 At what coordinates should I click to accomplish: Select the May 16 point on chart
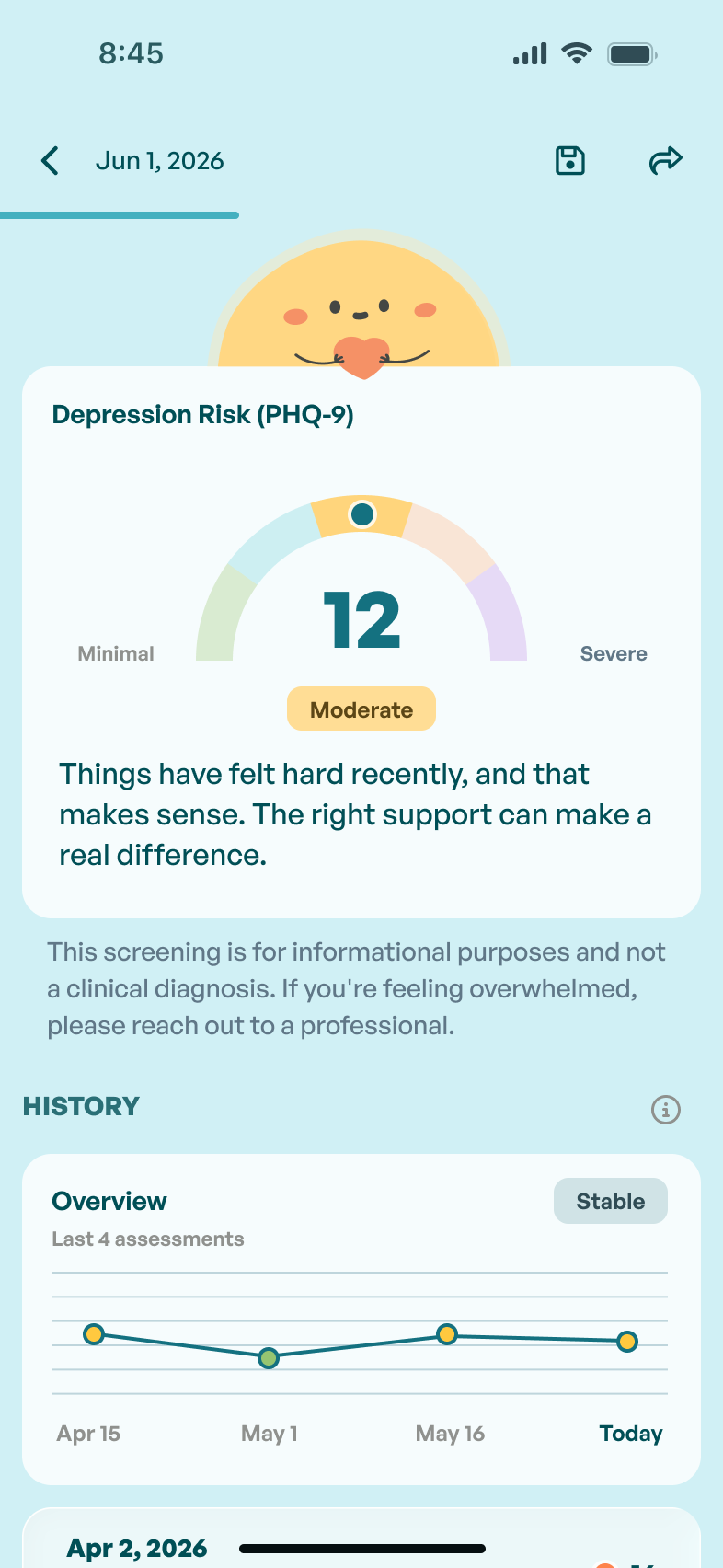tap(447, 1334)
